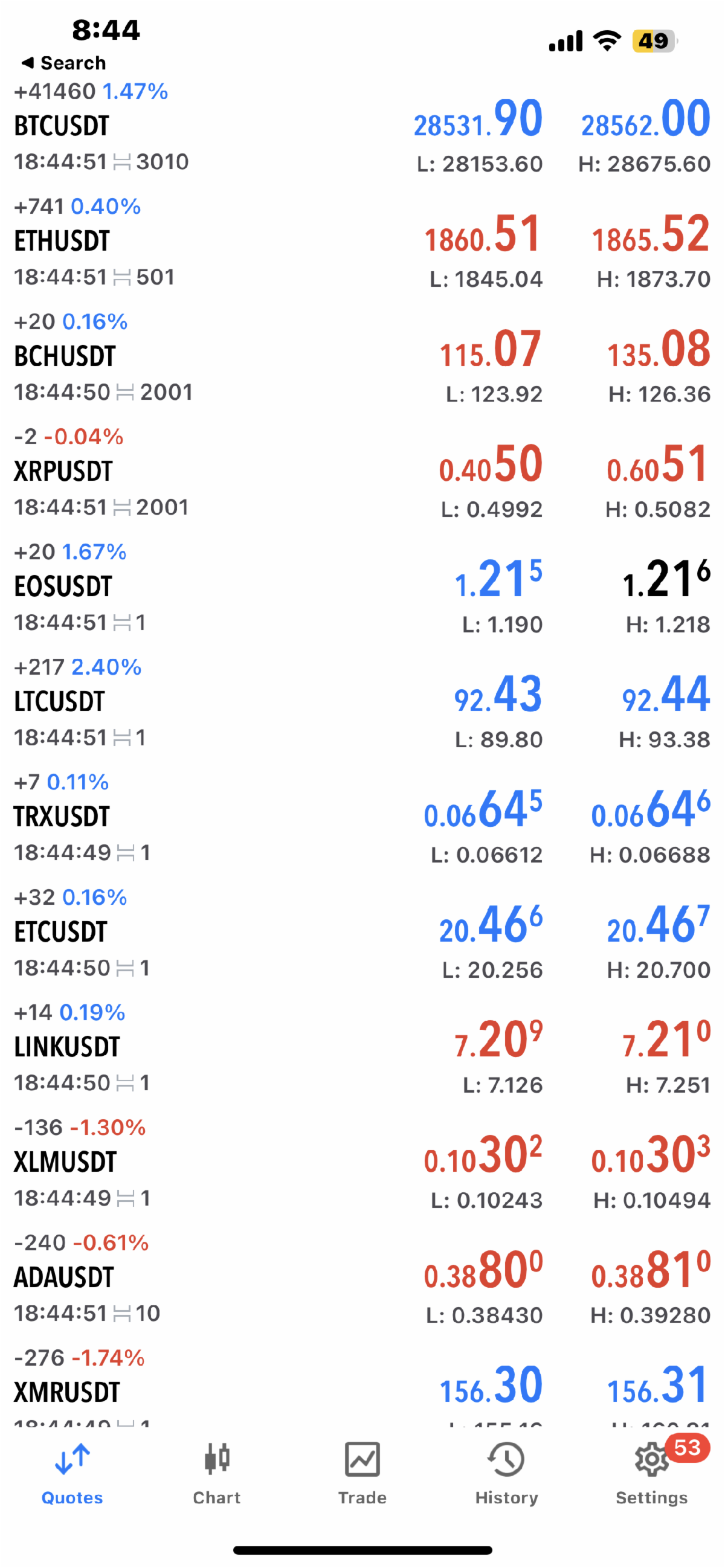Open the LTCUSDT quote row
Image resolution: width=725 pixels, height=1568 pixels.
(x=60, y=702)
